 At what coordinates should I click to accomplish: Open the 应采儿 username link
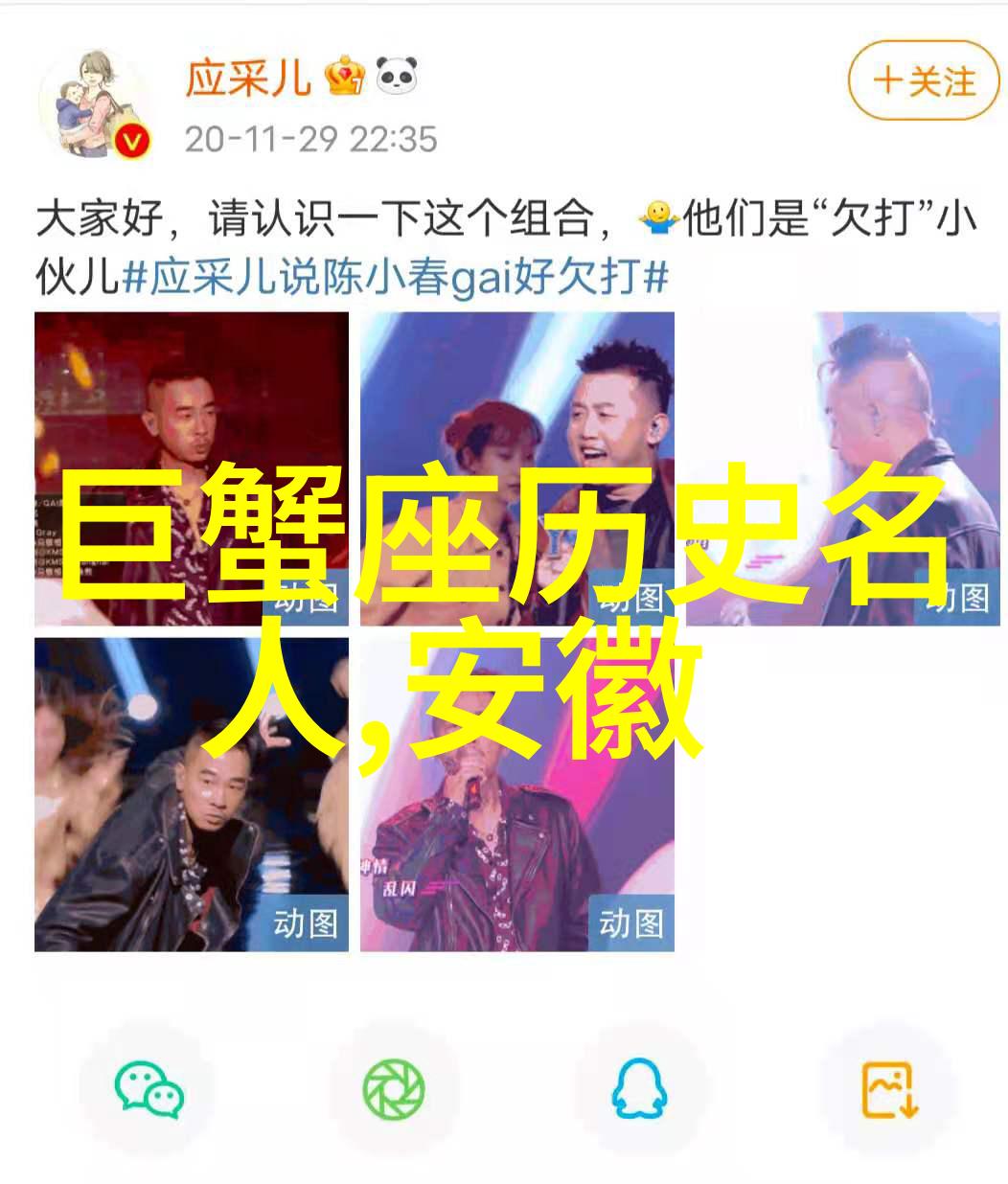pos(248,77)
